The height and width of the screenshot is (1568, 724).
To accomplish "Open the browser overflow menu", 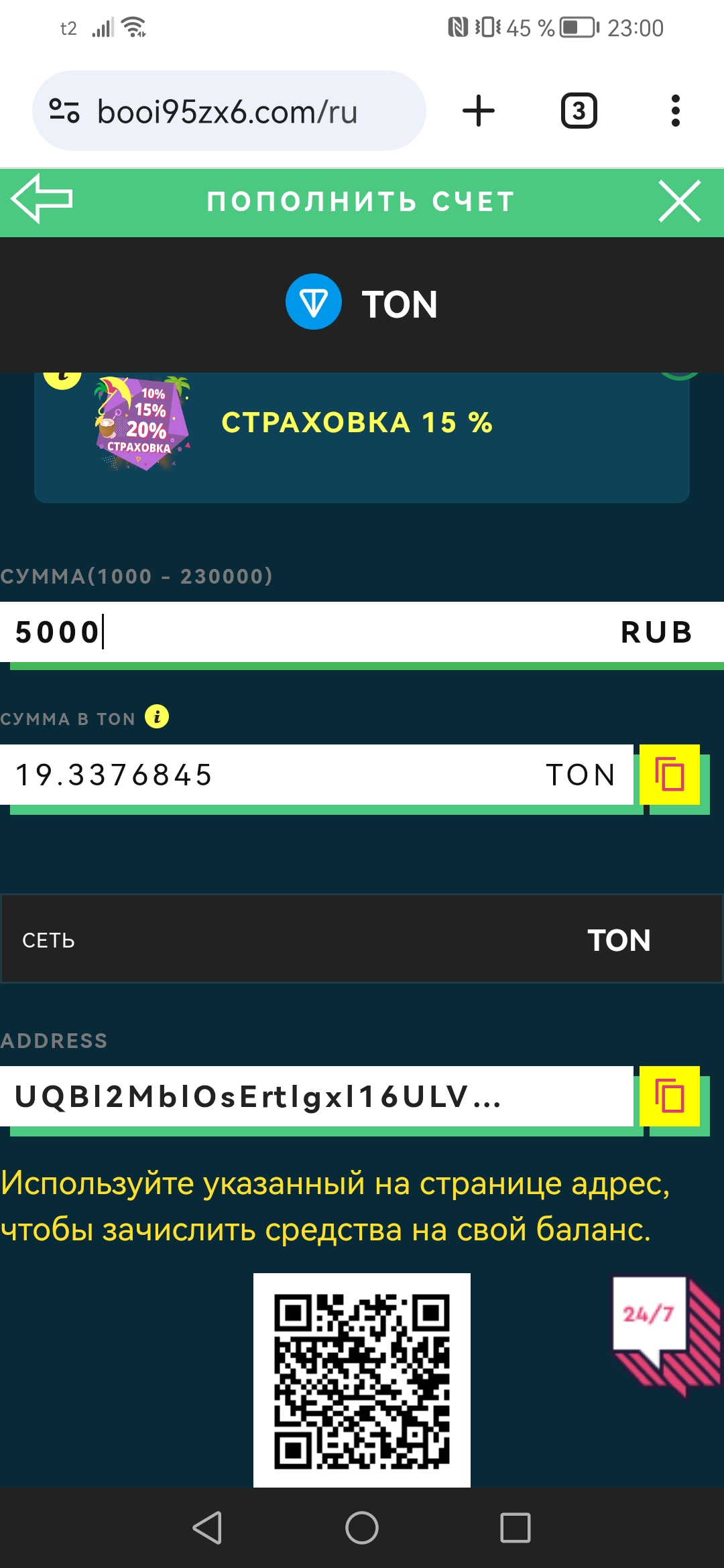I will pos(675,111).
